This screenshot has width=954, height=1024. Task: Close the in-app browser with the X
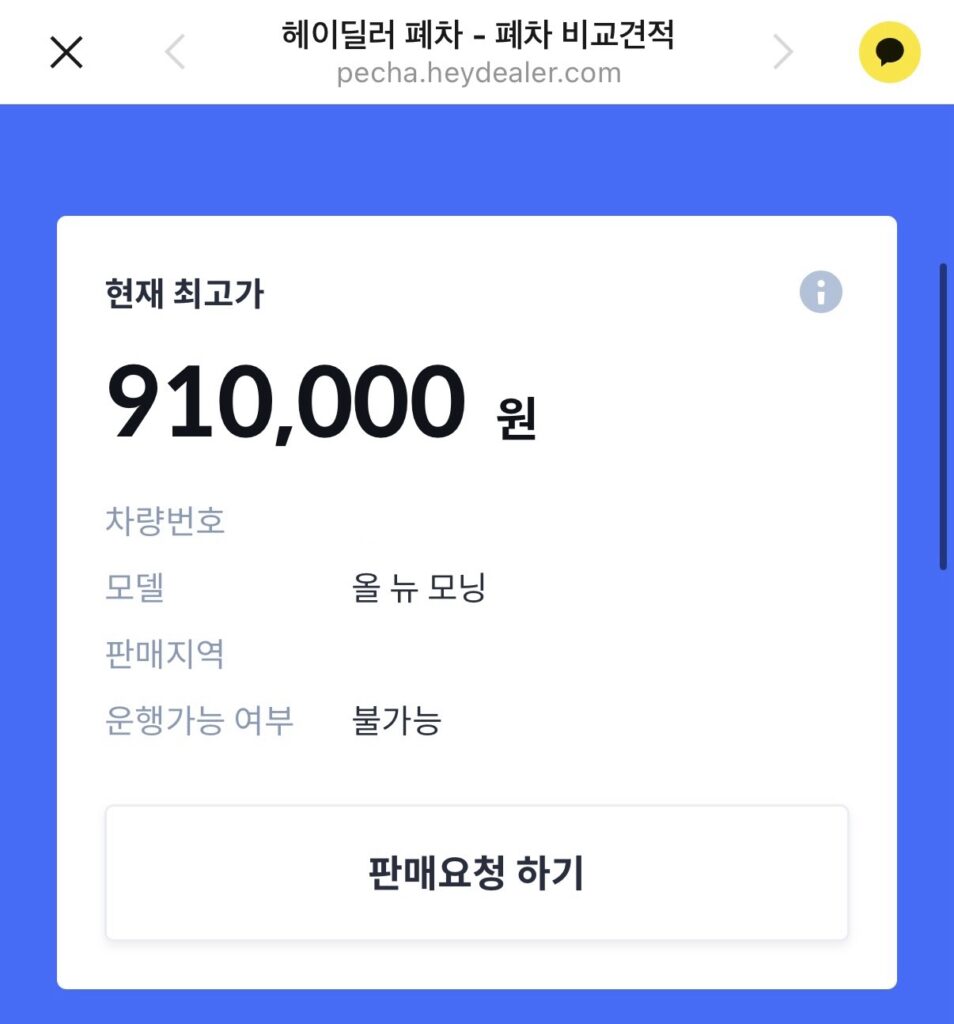click(x=66, y=52)
